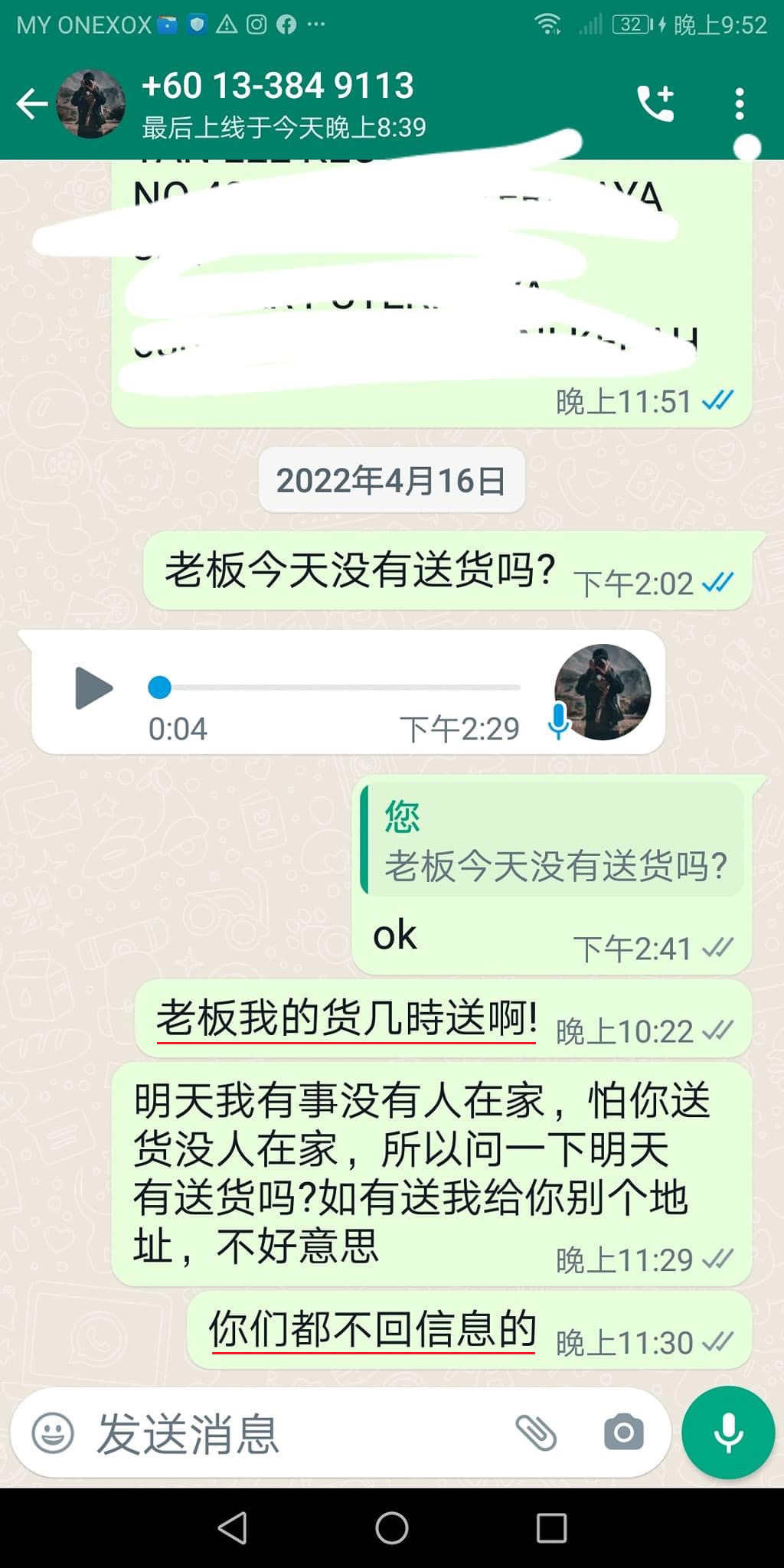The height and width of the screenshot is (1568, 784).
Task: Tap the system home button
Action: point(392,1528)
